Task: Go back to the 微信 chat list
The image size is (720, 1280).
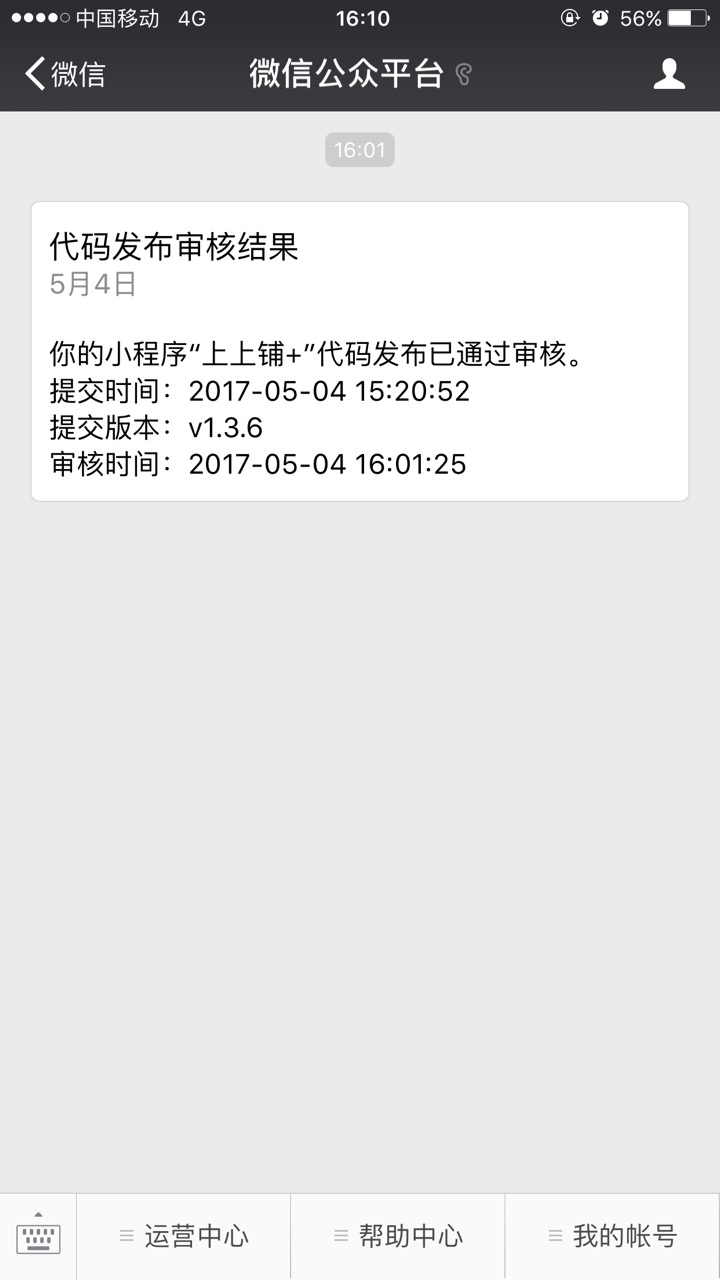Action: point(65,74)
